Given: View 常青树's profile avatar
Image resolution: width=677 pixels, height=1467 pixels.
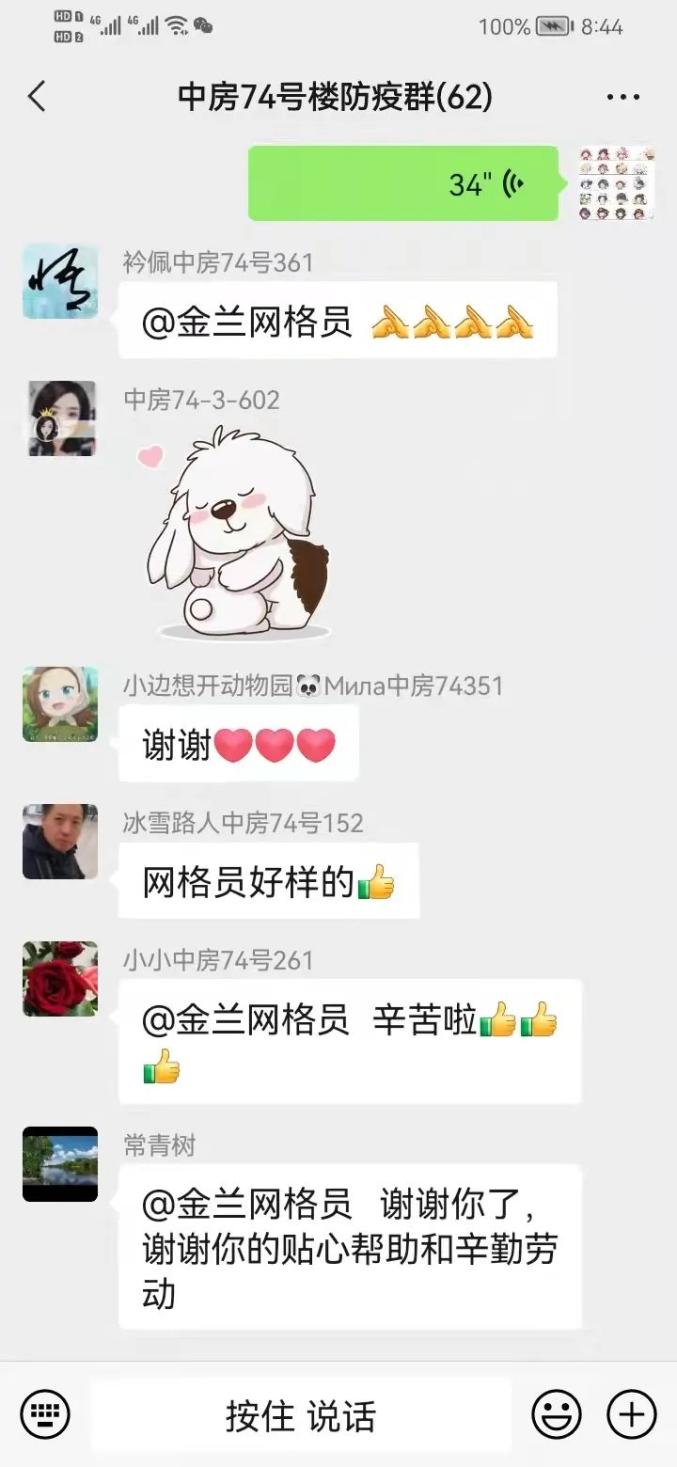Looking at the screenshot, I should pyautogui.click(x=60, y=1164).
